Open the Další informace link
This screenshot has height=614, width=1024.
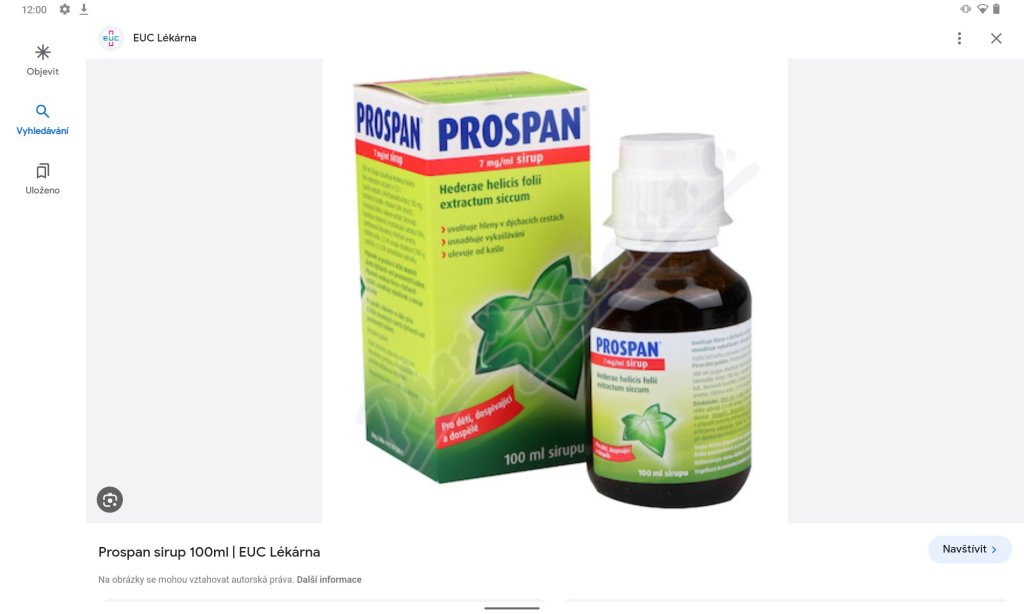[329, 580]
